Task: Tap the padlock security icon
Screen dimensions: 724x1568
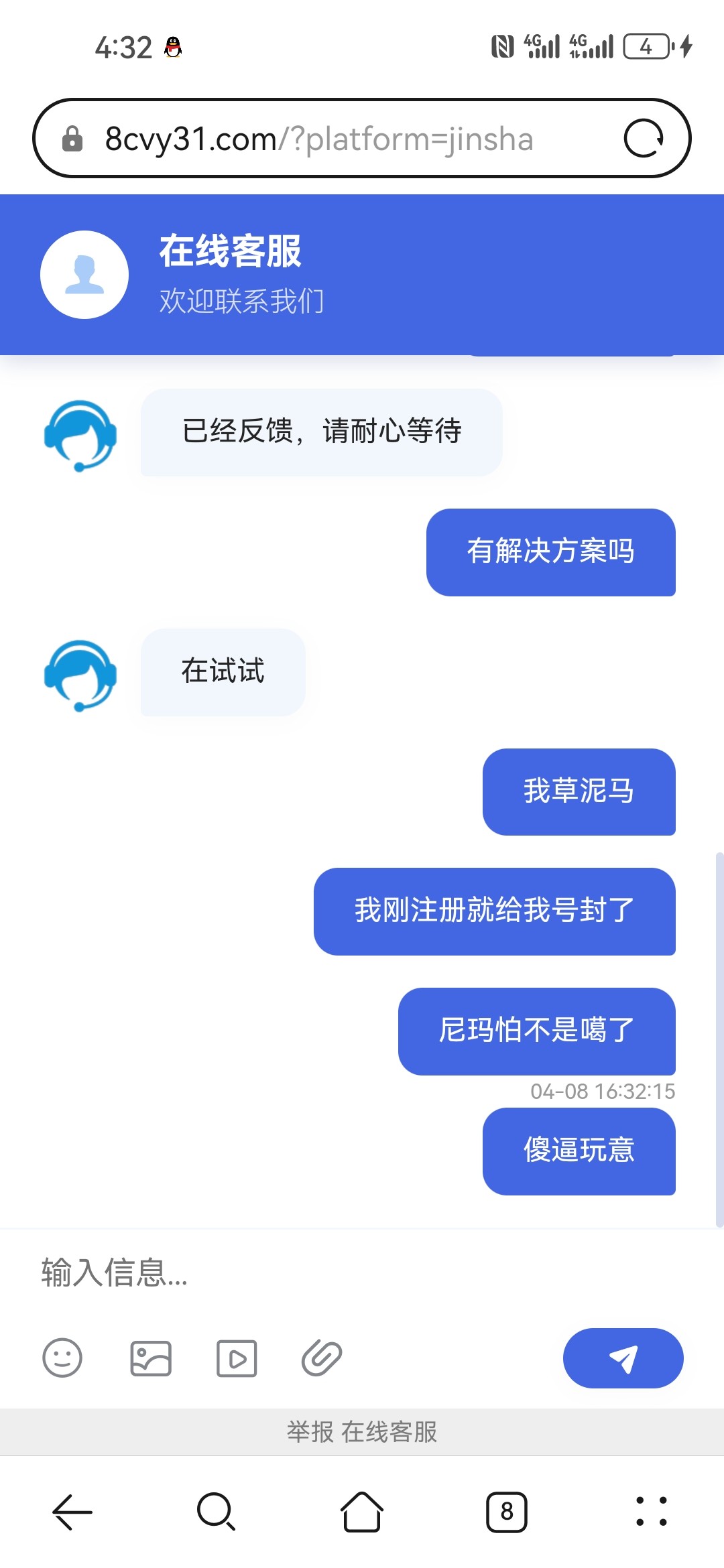Action: 72,139
